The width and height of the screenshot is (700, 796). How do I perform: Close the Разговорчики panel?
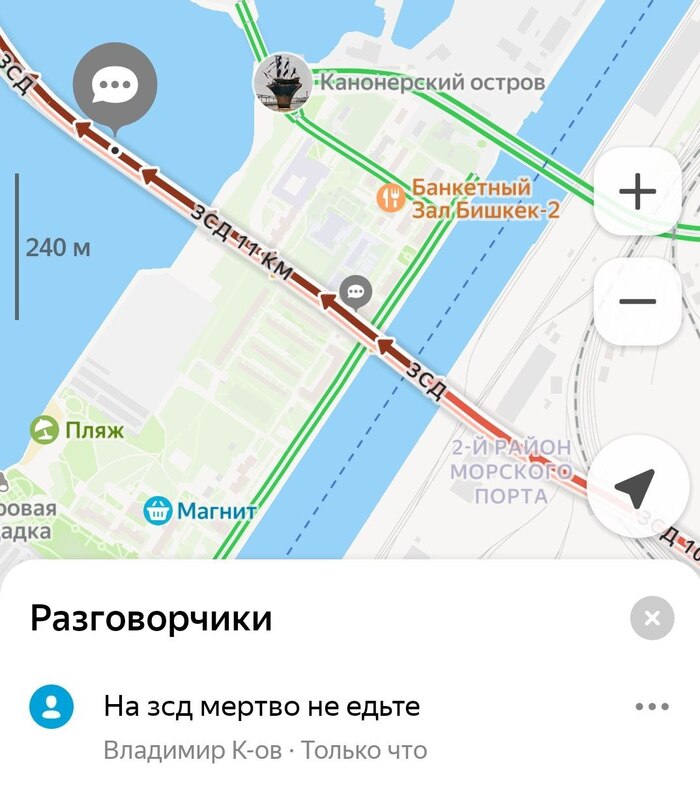coord(652,619)
